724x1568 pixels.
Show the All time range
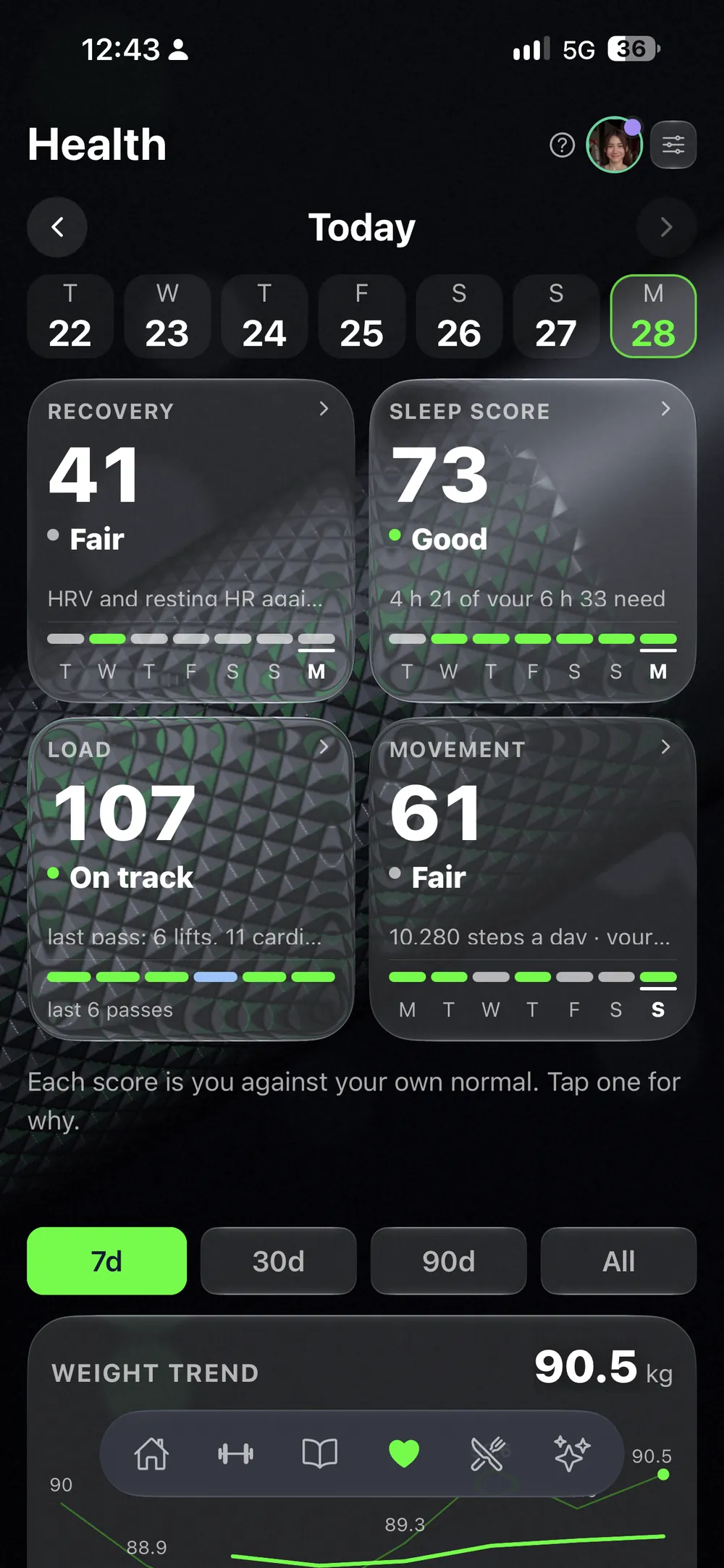tap(619, 1261)
